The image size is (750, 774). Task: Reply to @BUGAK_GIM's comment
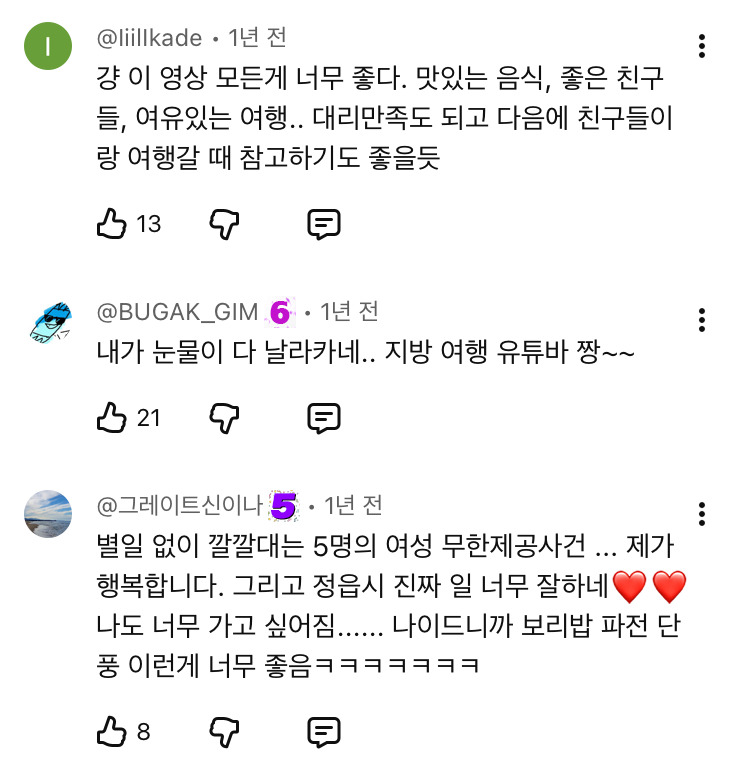point(322,417)
